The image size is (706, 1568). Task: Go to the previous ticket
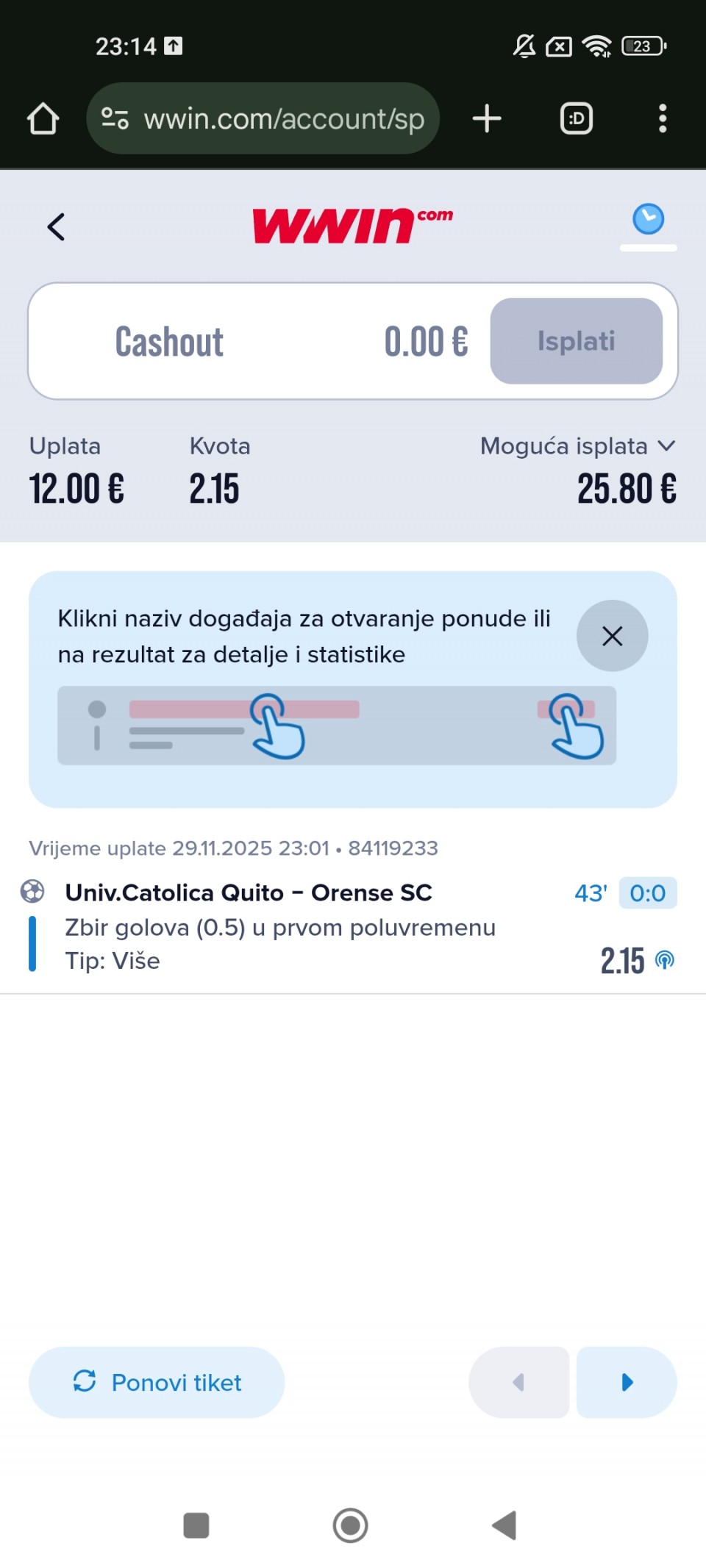[518, 1382]
